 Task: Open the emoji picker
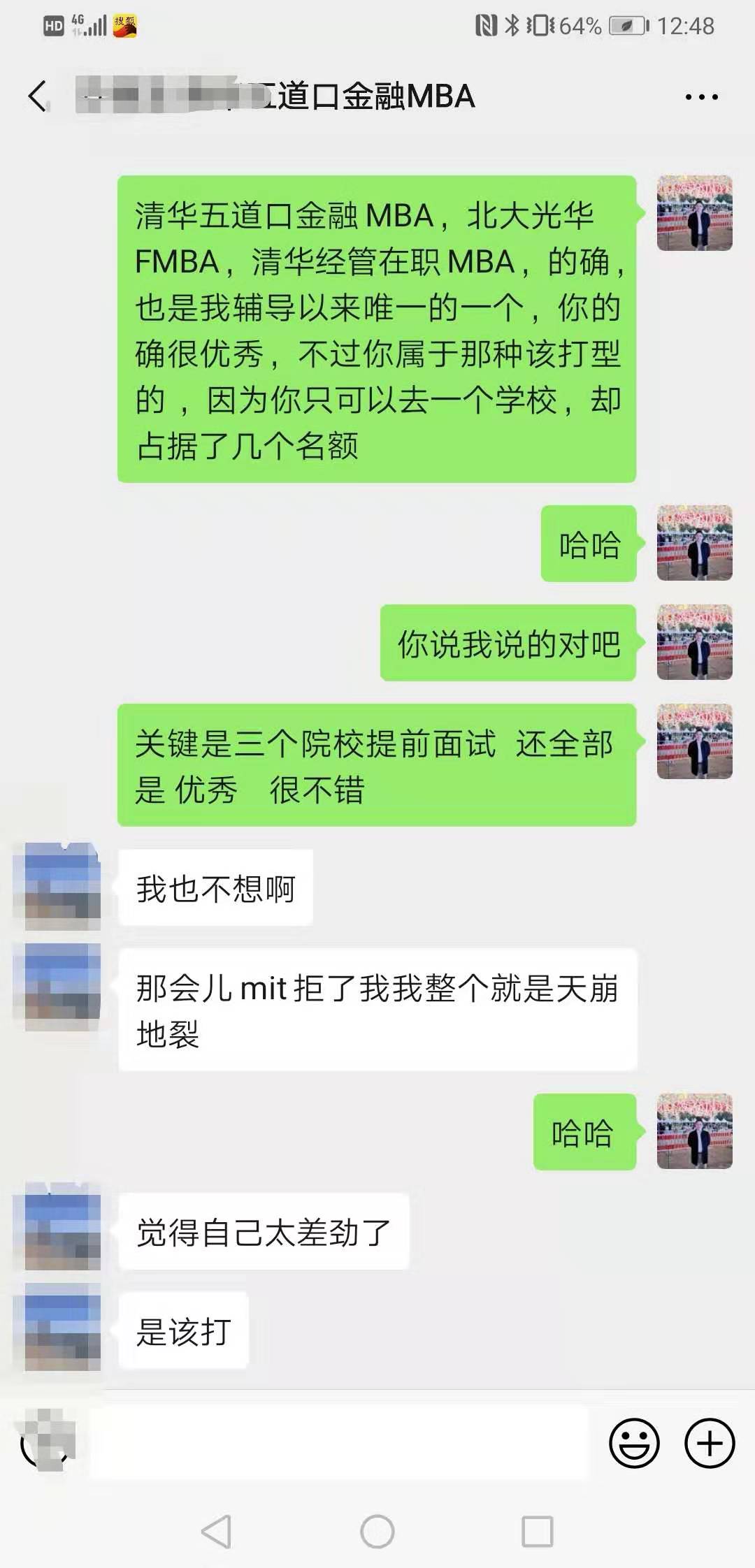tap(634, 1443)
